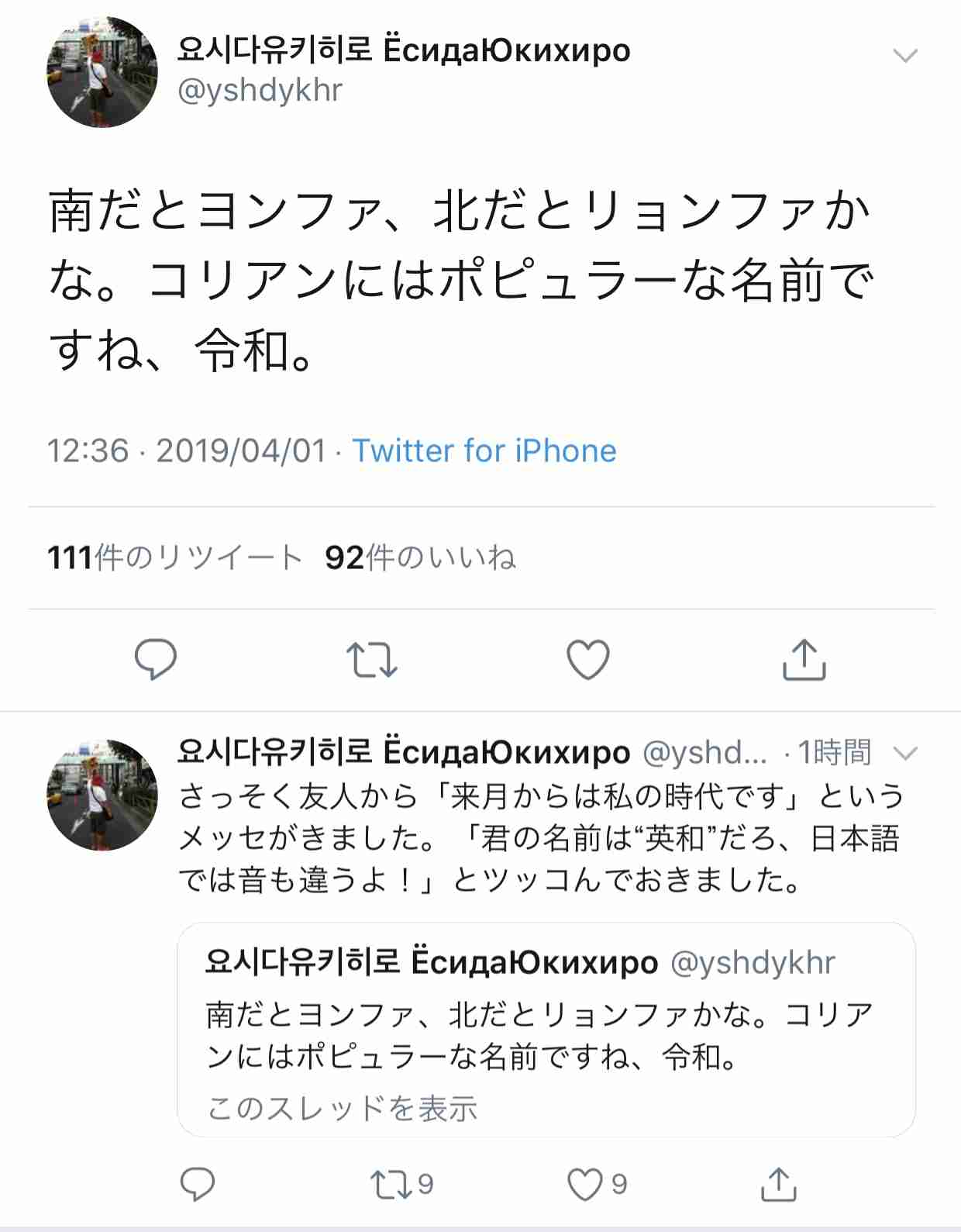The width and height of the screenshot is (961, 1232).
Task: Reply to the main tweet
Action: point(156,660)
